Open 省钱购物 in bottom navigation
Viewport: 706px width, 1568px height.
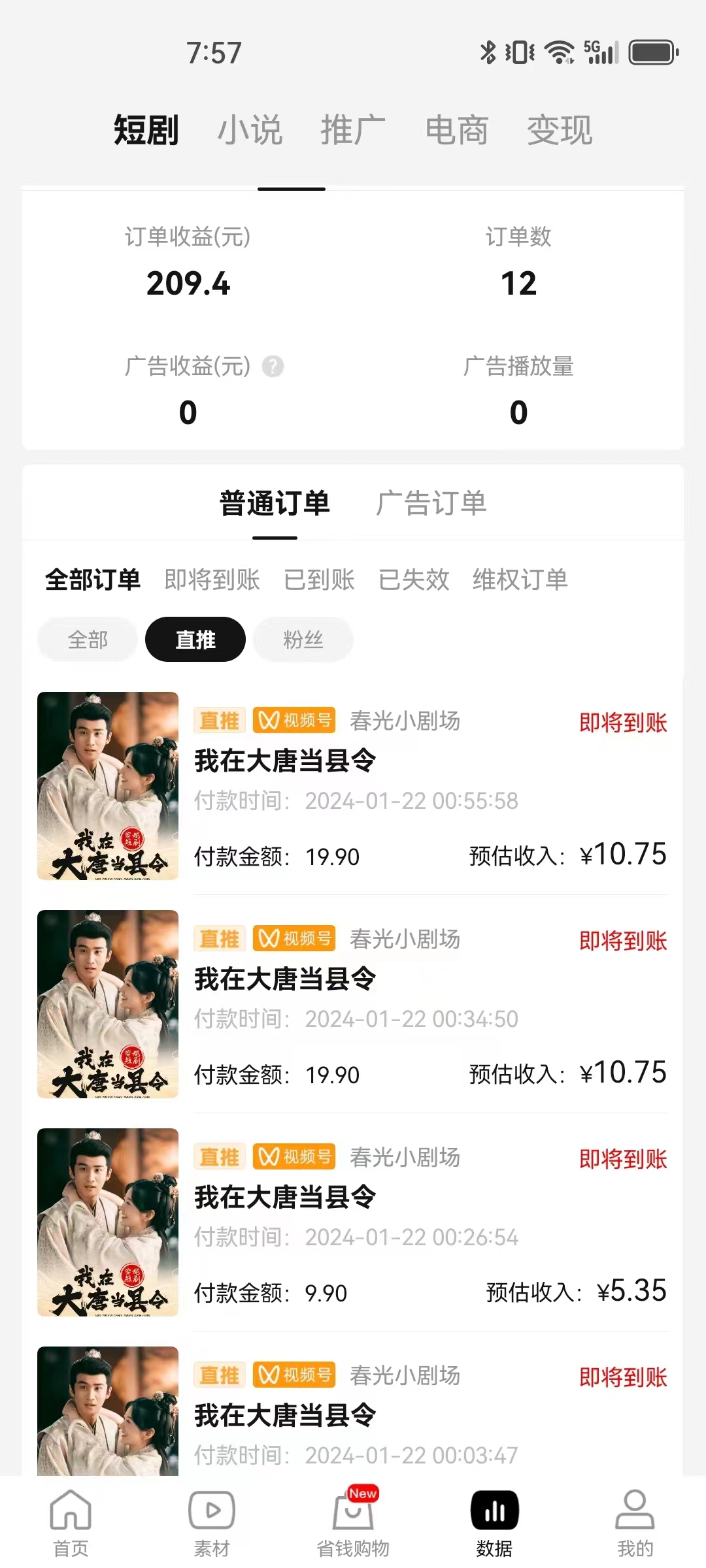click(353, 1522)
